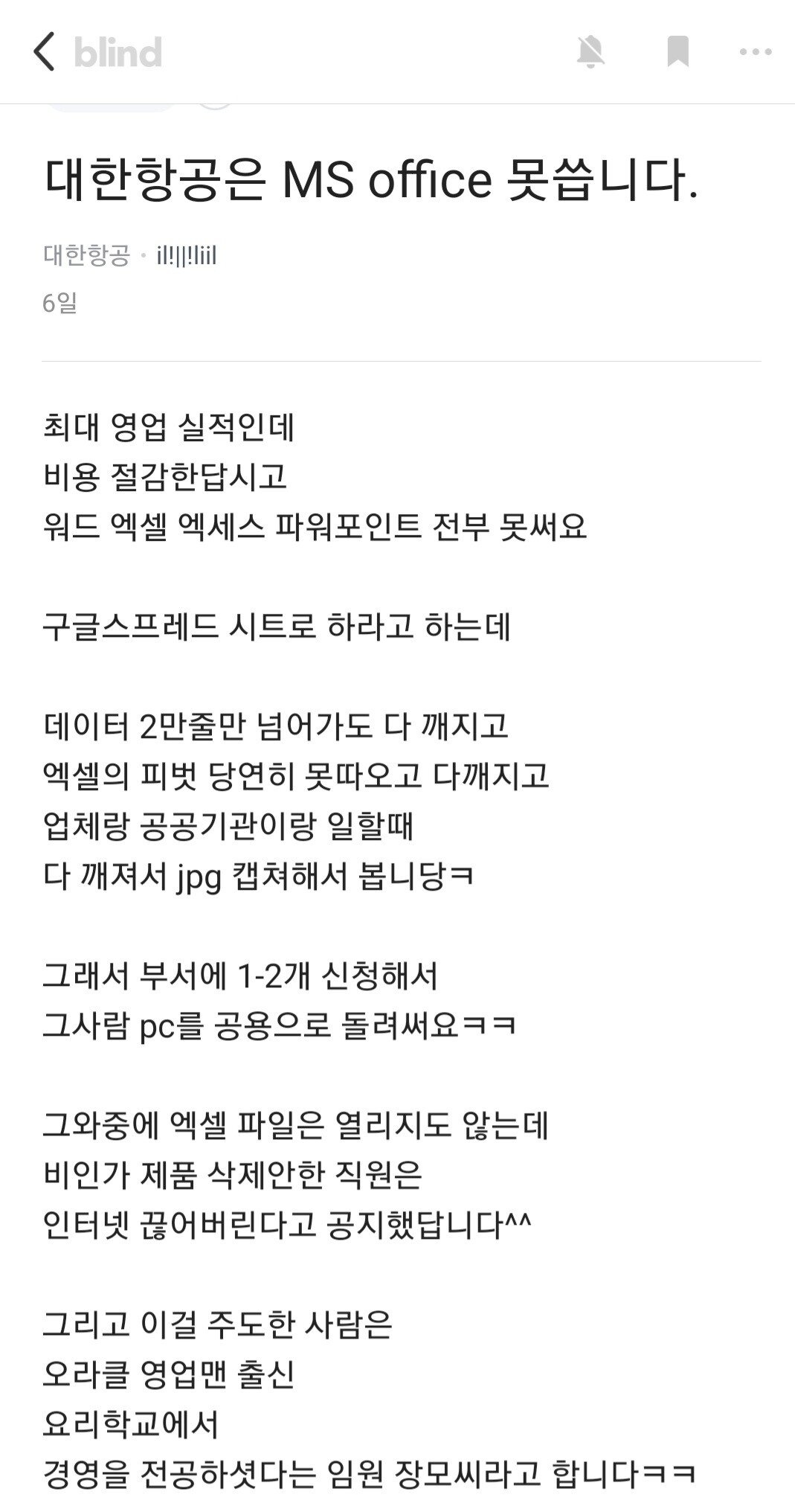Image resolution: width=795 pixels, height=1512 pixels.
Task: Open the 대한항공 company page link
Action: point(86,256)
